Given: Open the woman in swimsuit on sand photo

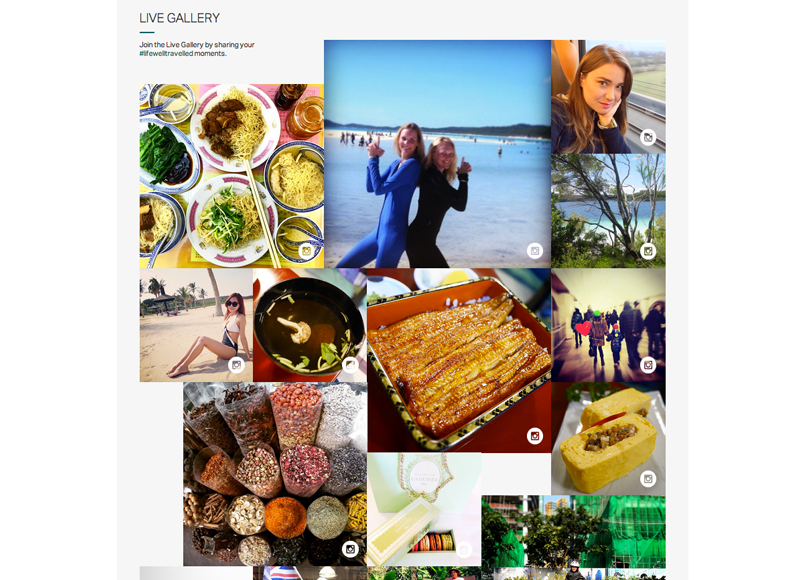Looking at the screenshot, I should tap(196, 325).
